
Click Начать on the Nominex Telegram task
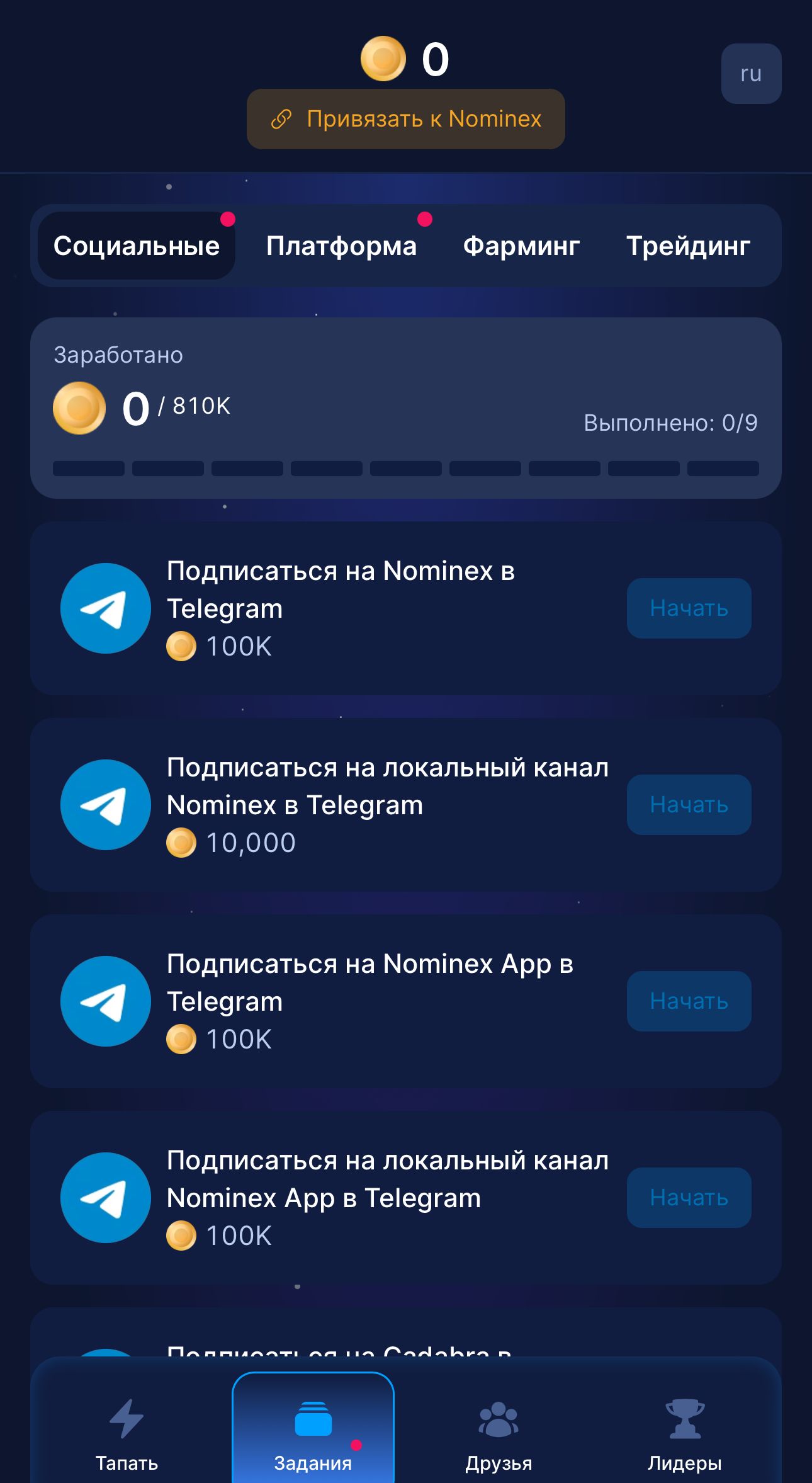689,608
